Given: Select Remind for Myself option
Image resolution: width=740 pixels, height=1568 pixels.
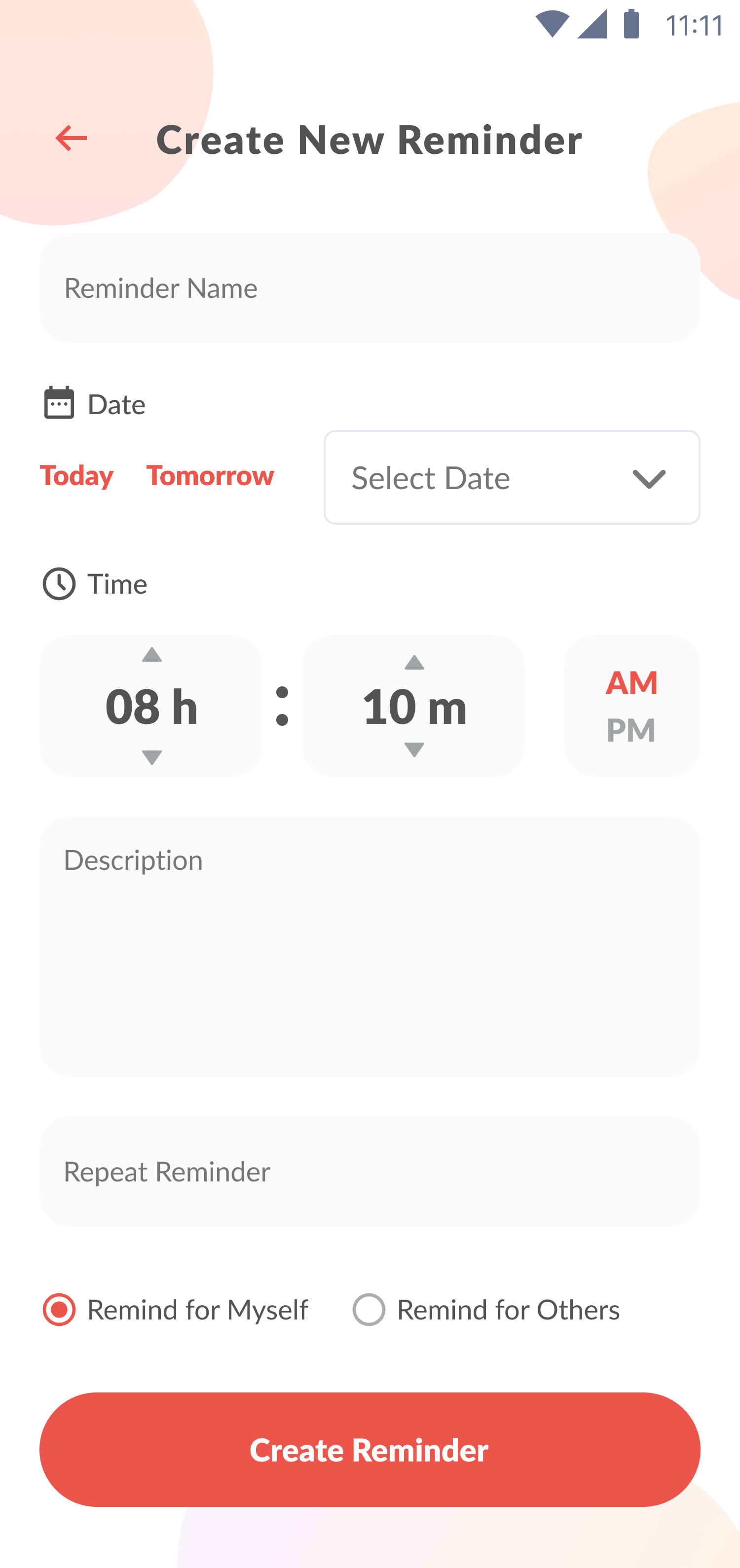Looking at the screenshot, I should (60, 1309).
